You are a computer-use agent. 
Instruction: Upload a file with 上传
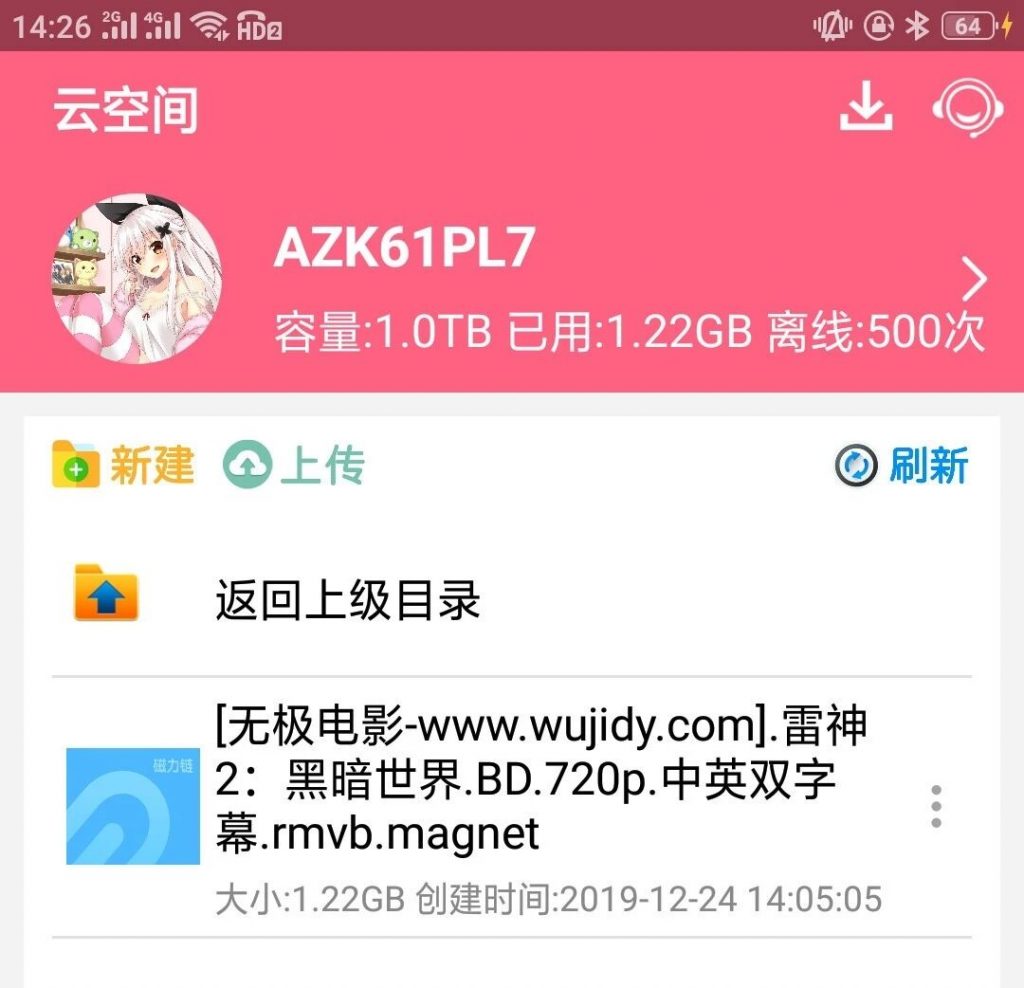point(294,465)
